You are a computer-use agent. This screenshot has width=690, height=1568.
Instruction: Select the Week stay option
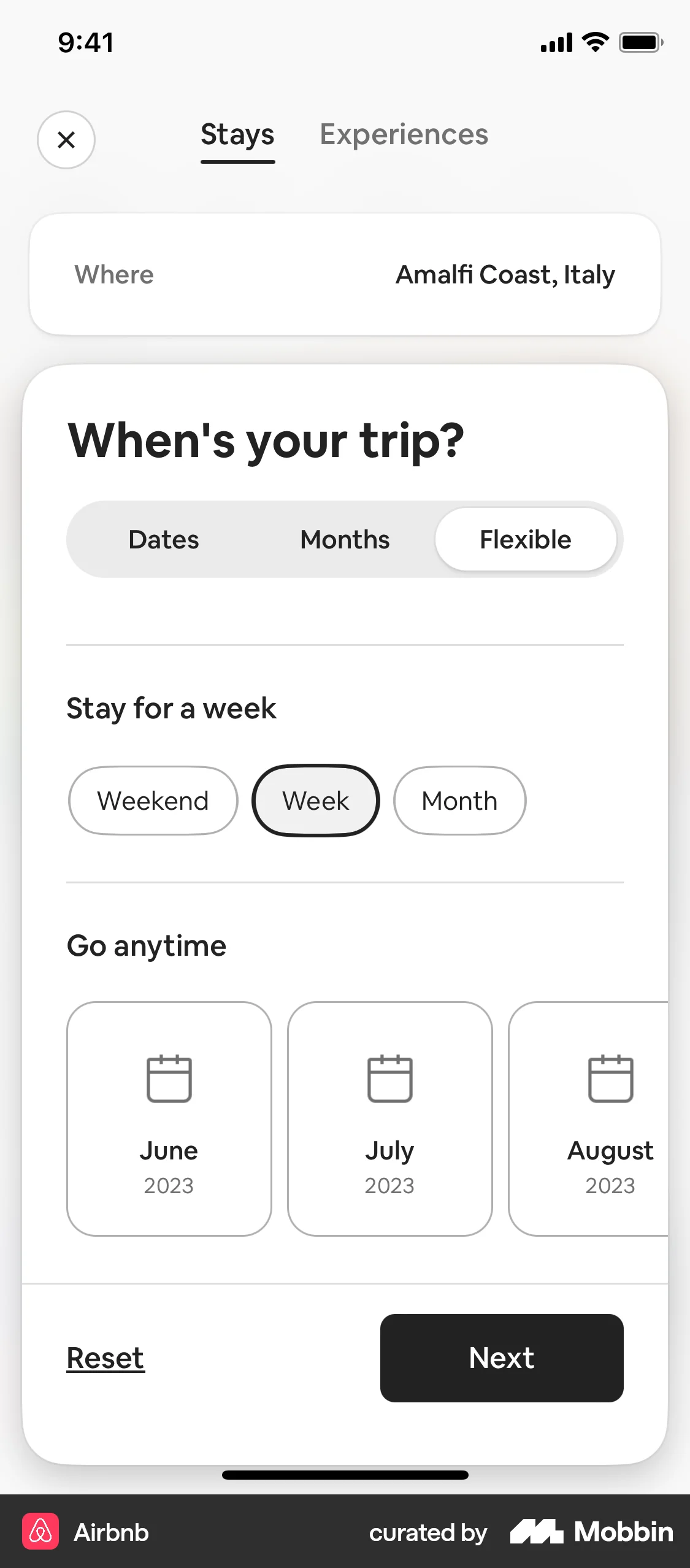[x=315, y=800]
